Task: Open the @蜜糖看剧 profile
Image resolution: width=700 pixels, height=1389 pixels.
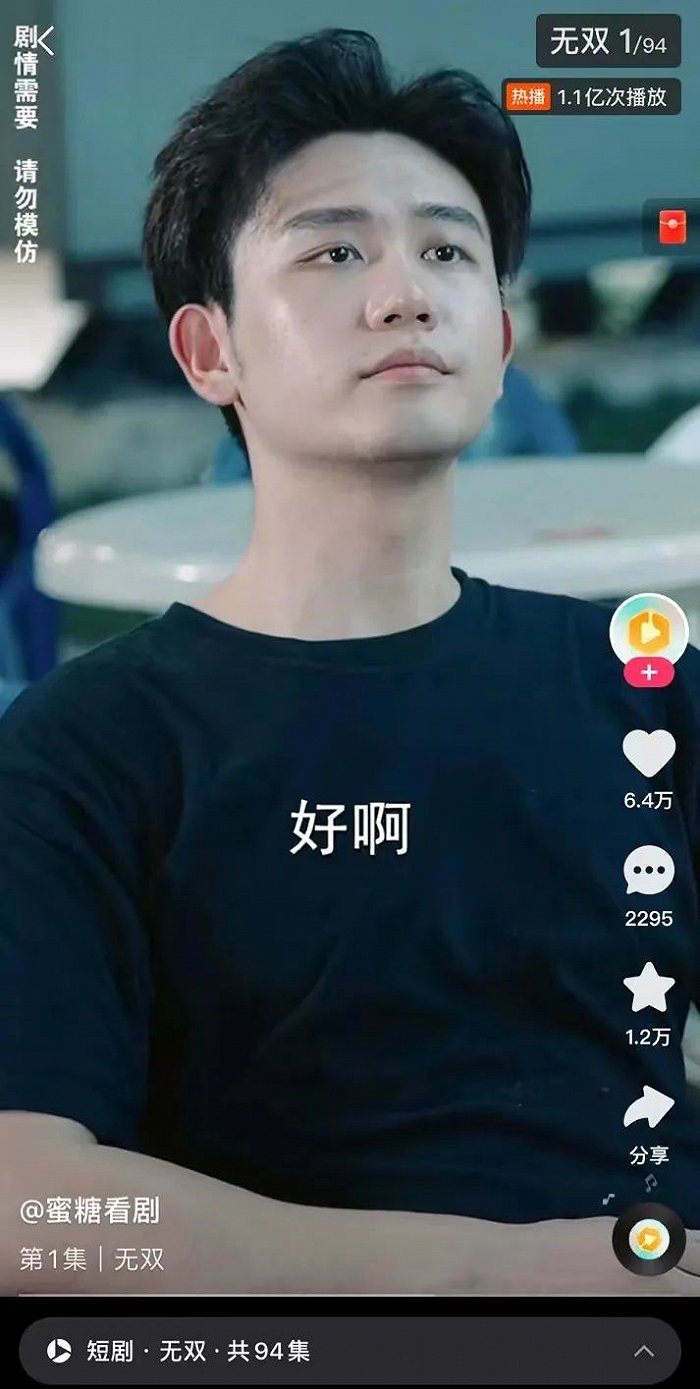Action: click(90, 1211)
